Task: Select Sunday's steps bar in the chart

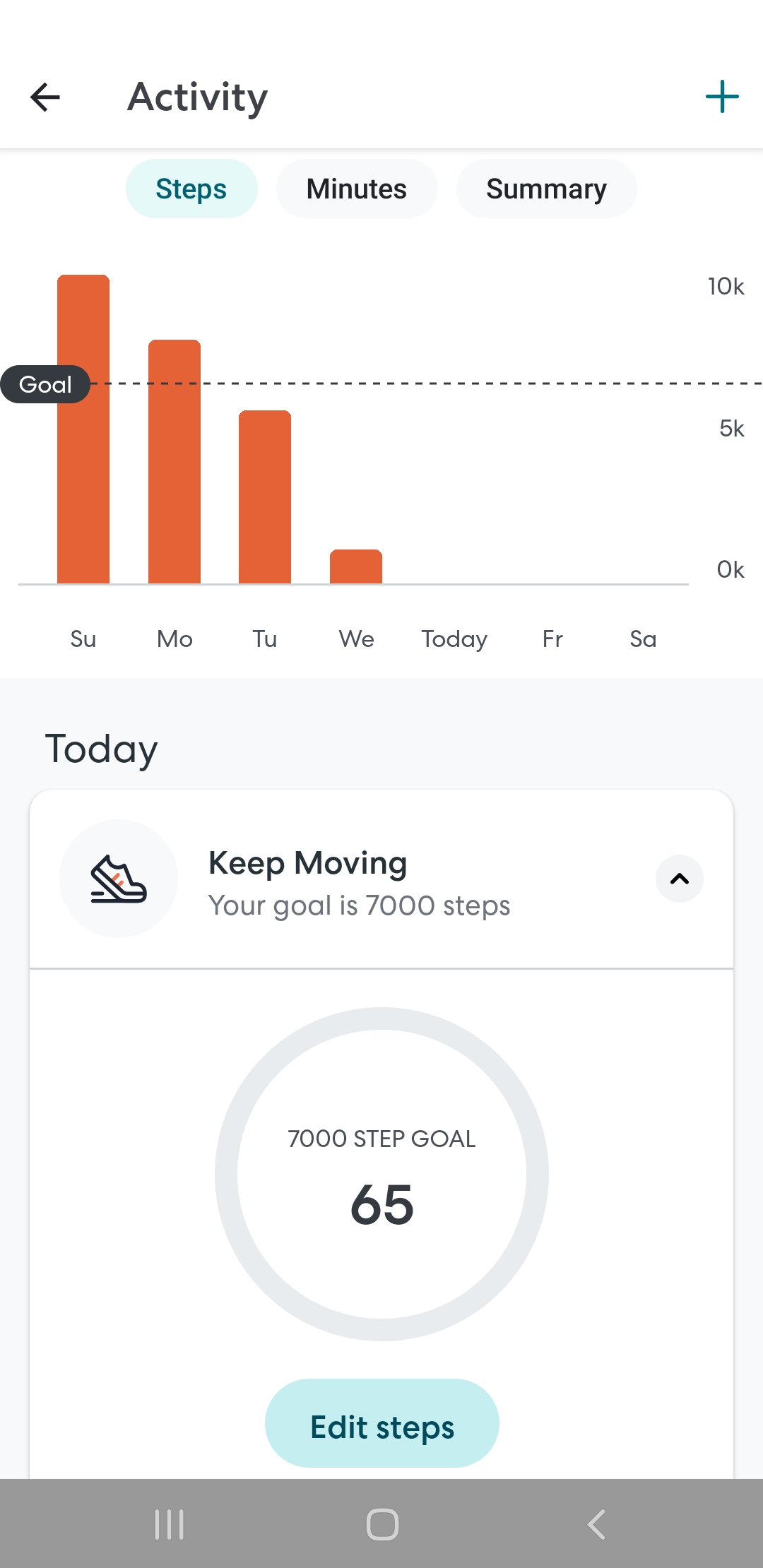Action: (x=83, y=431)
